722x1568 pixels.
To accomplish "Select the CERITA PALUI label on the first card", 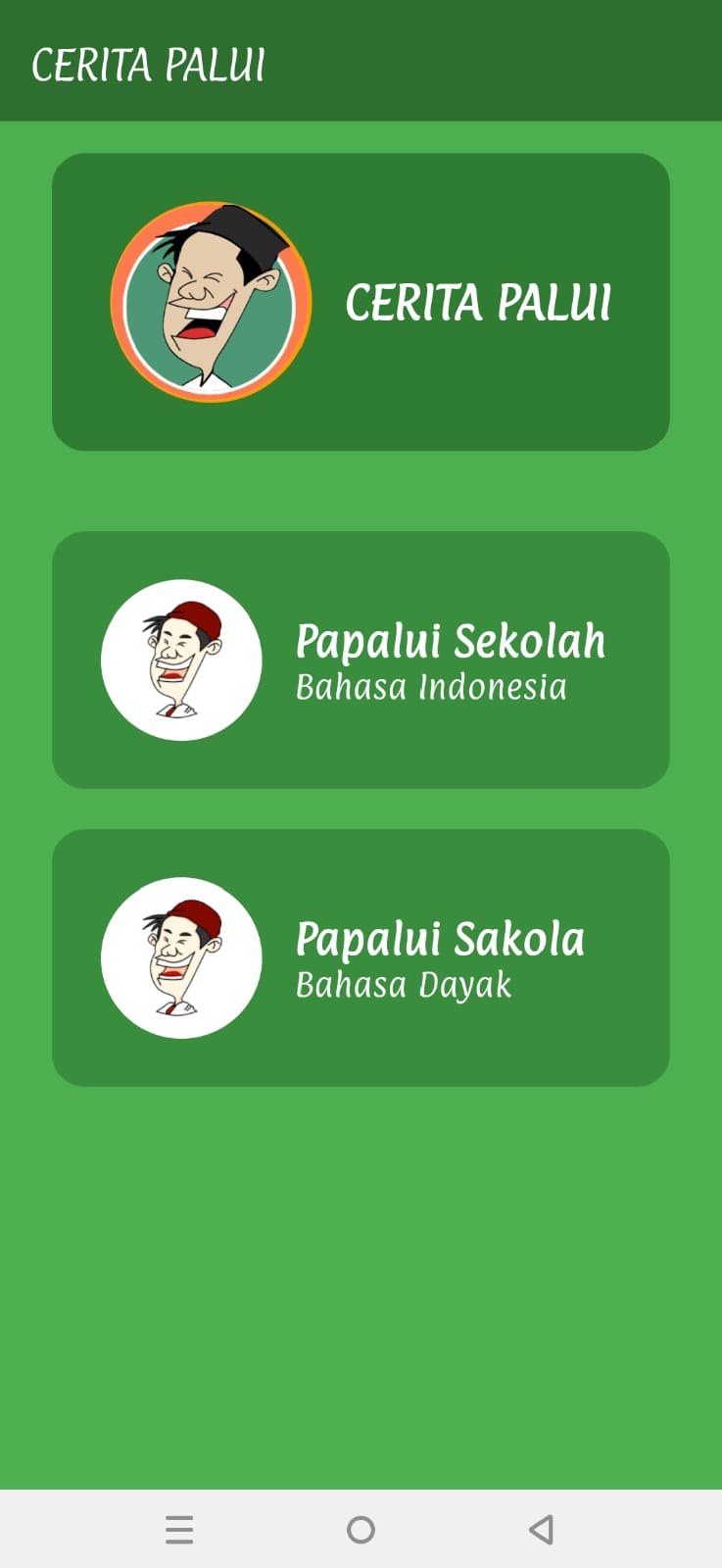I will tap(479, 303).
